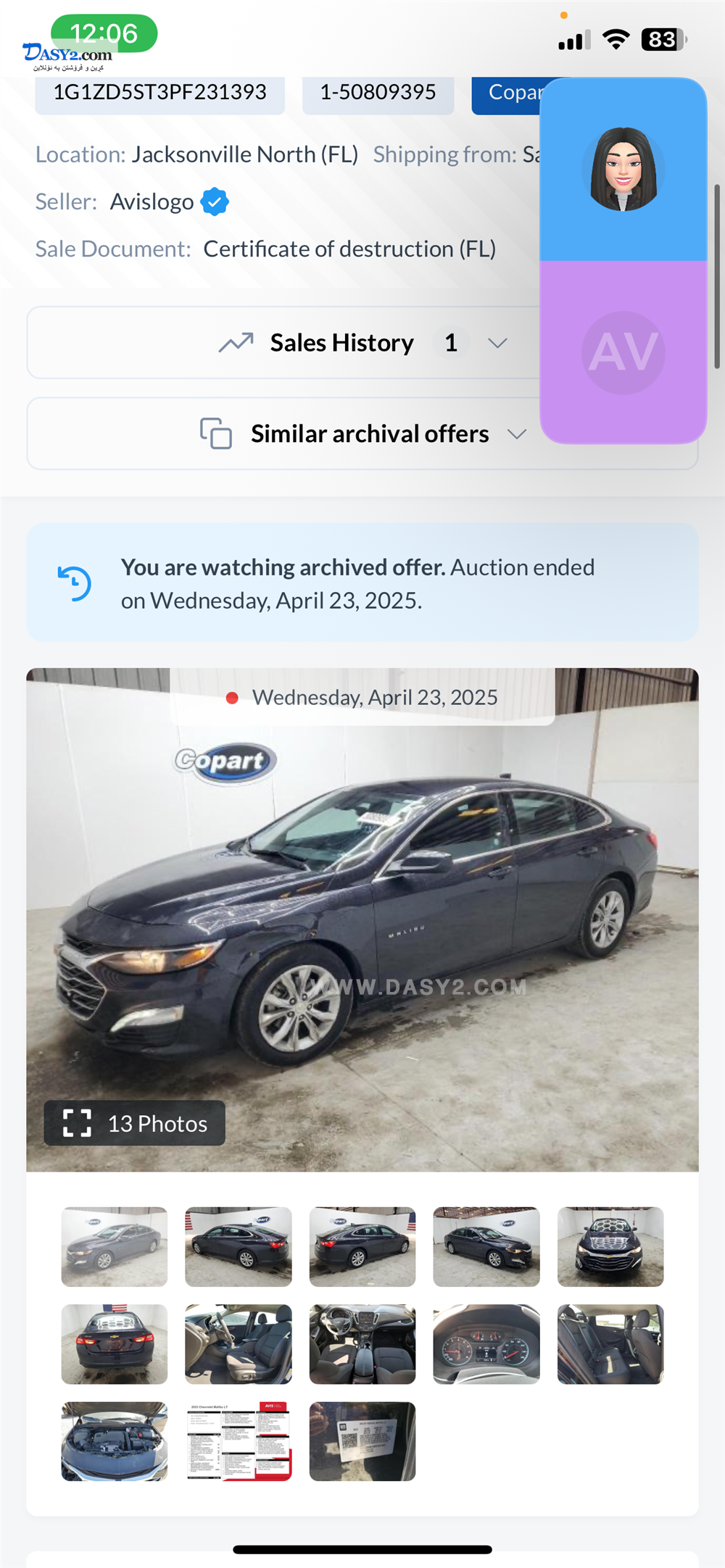Expand the Sales History section

click(x=283, y=343)
